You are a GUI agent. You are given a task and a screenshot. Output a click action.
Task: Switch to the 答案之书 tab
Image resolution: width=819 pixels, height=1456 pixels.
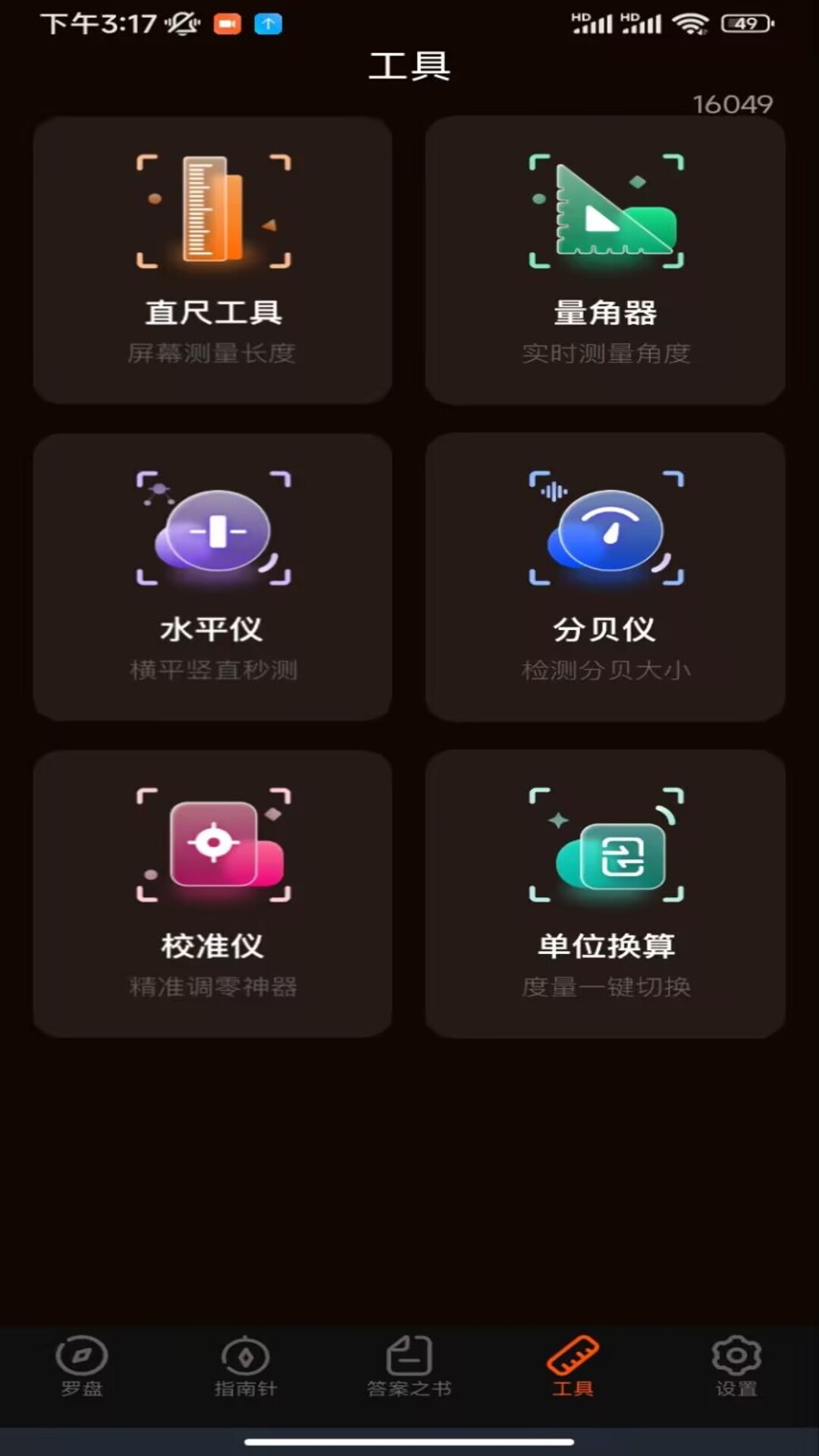(409, 1365)
